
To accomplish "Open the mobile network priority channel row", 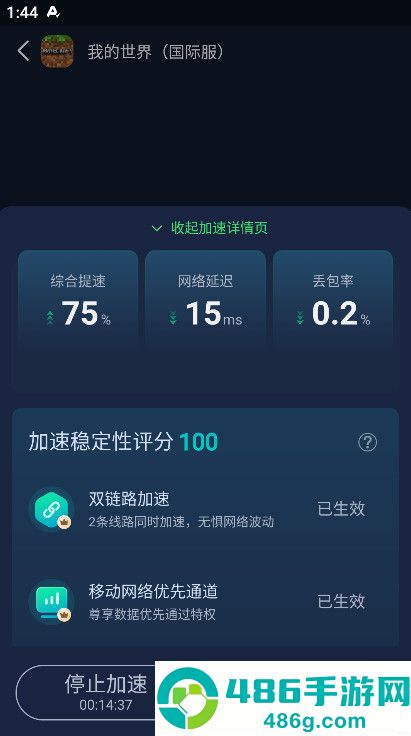I will [x=206, y=602].
